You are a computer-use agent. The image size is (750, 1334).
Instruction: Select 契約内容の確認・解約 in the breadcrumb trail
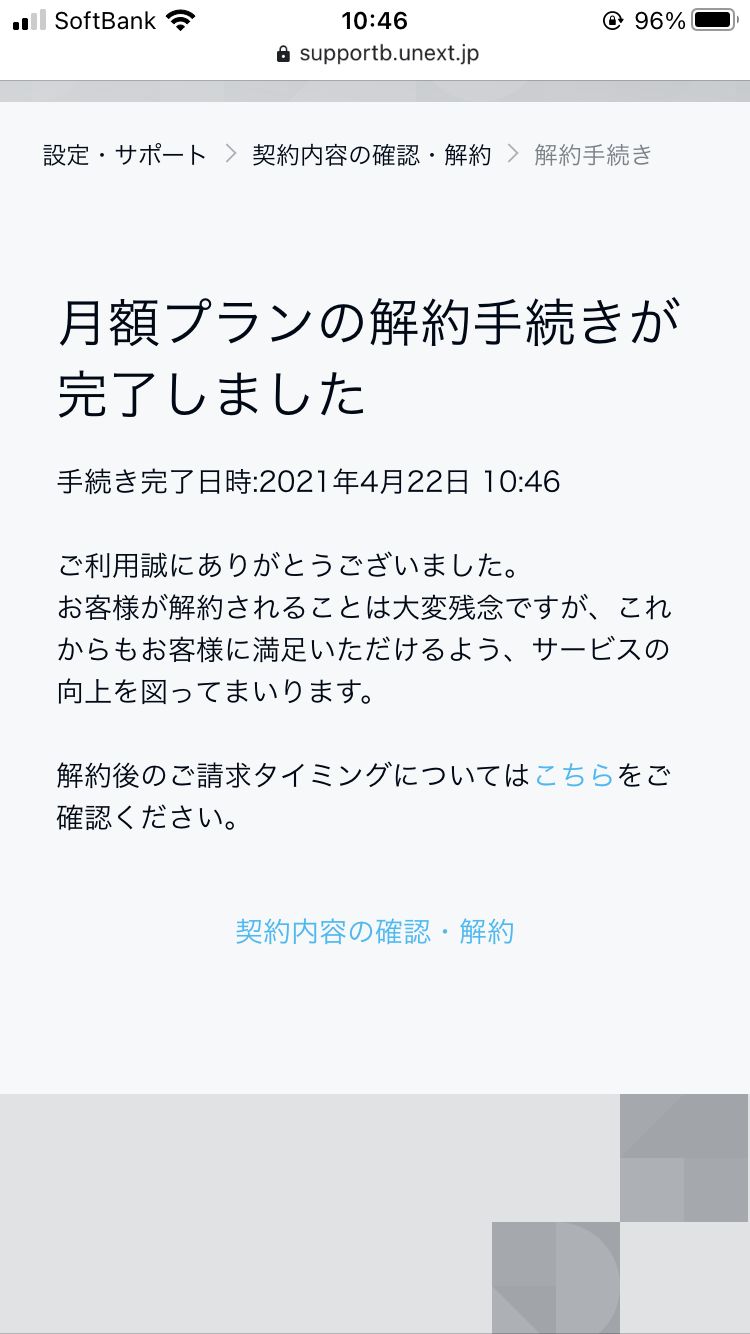click(x=372, y=155)
